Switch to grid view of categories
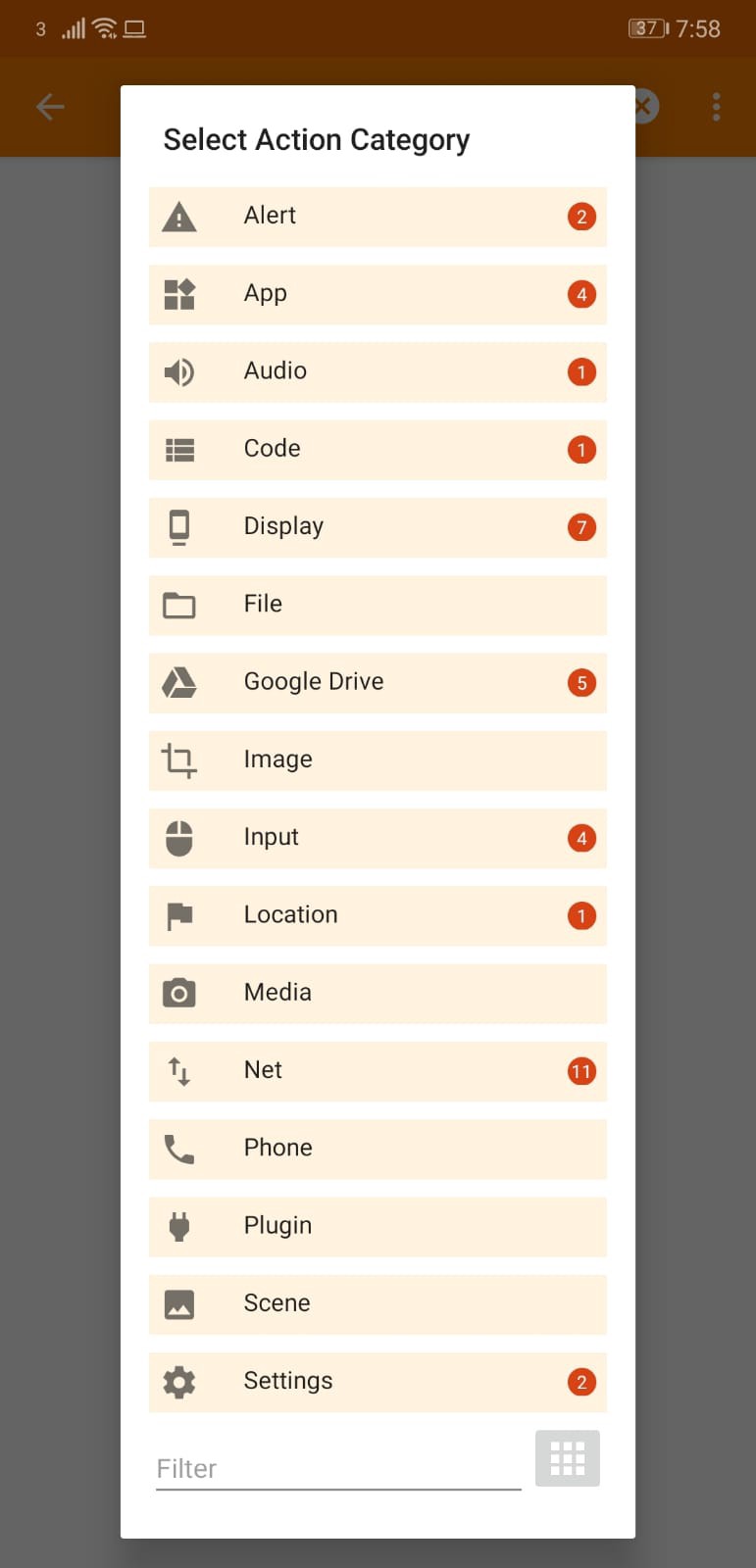The image size is (756, 1568). [567, 1458]
